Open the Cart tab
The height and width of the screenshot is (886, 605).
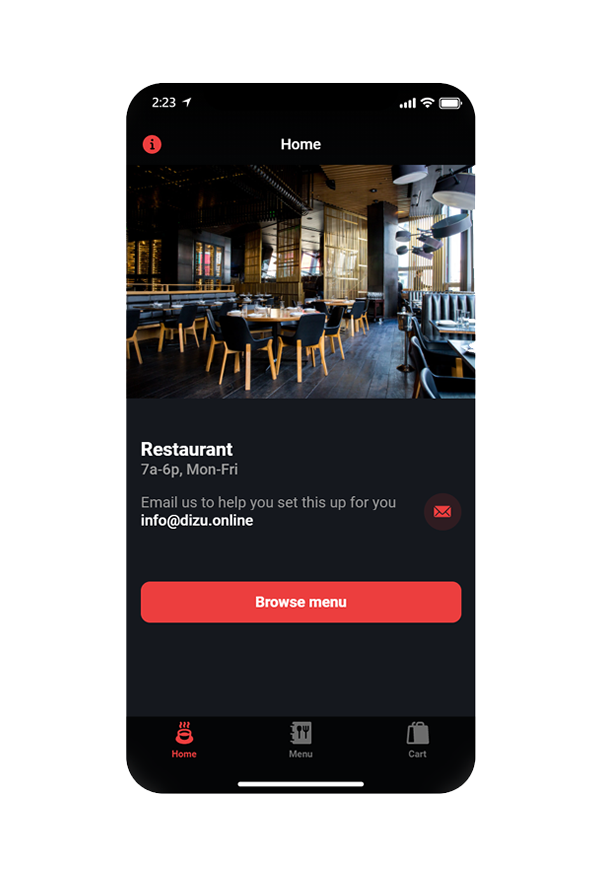(417, 740)
